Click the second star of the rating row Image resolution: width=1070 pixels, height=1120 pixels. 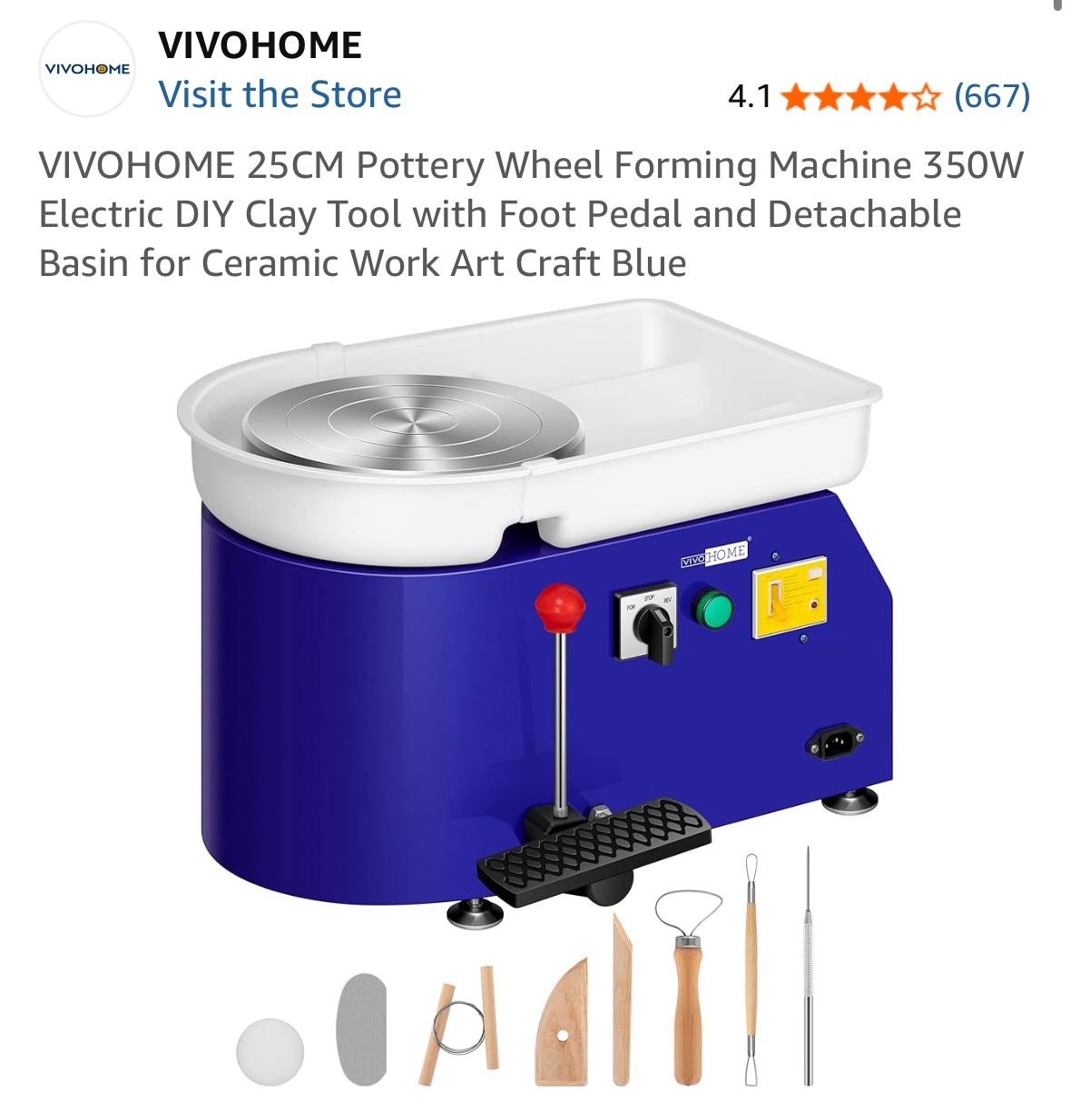[x=830, y=94]
